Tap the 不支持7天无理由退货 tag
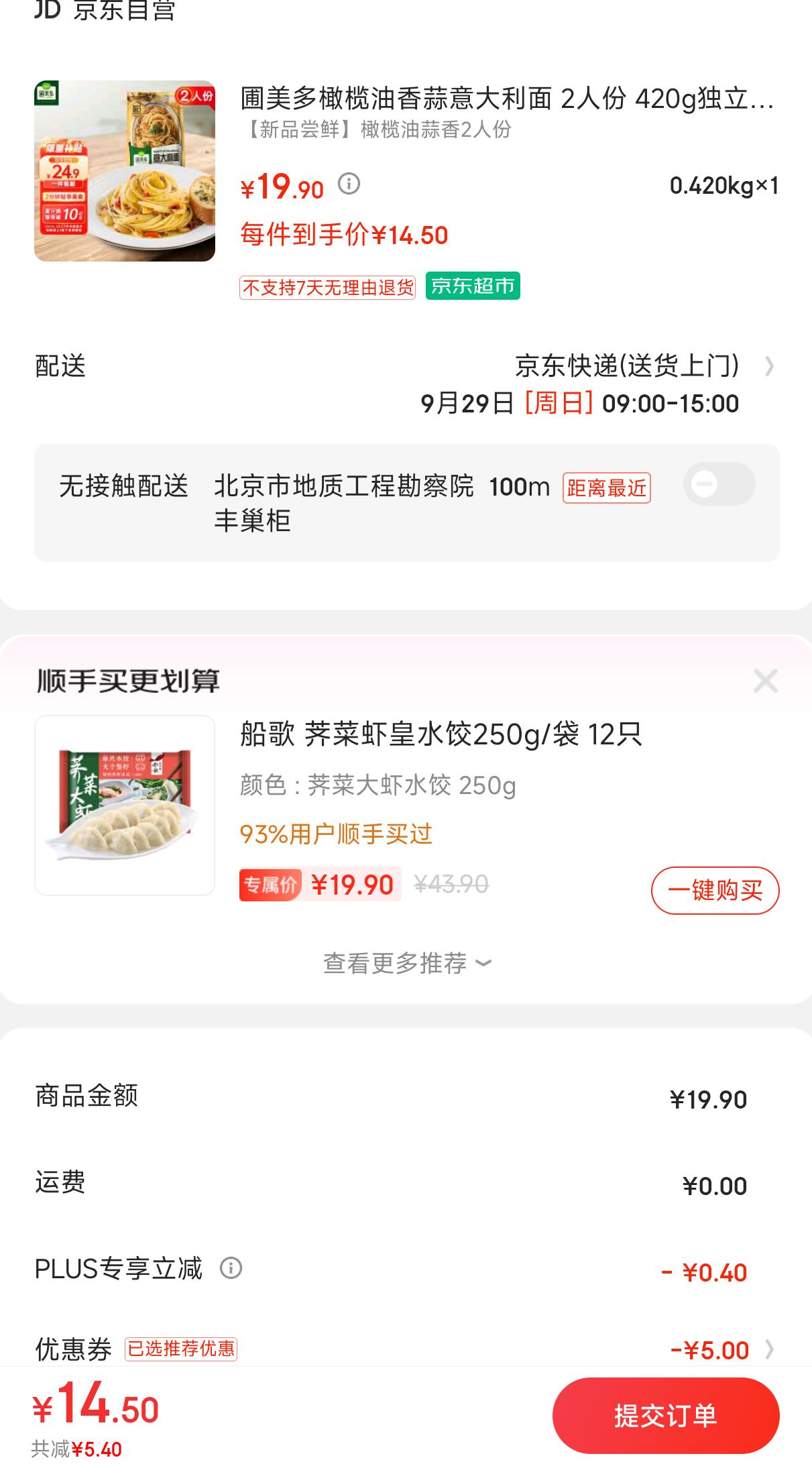Image resolution: width=812 pixels, height=1464 pixels. click(327, 285)
